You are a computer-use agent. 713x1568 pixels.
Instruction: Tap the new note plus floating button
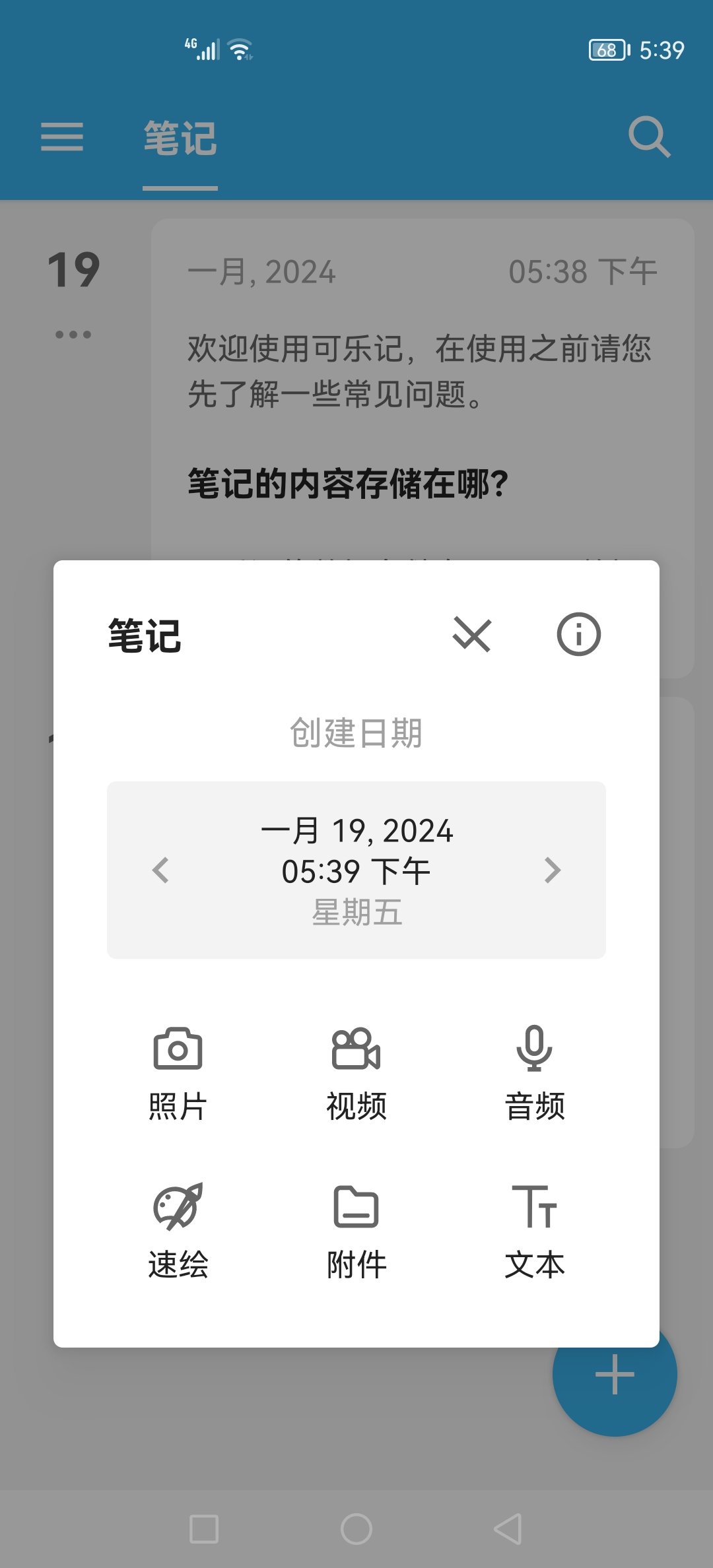pyautogui.click(x=615, y=1373)
